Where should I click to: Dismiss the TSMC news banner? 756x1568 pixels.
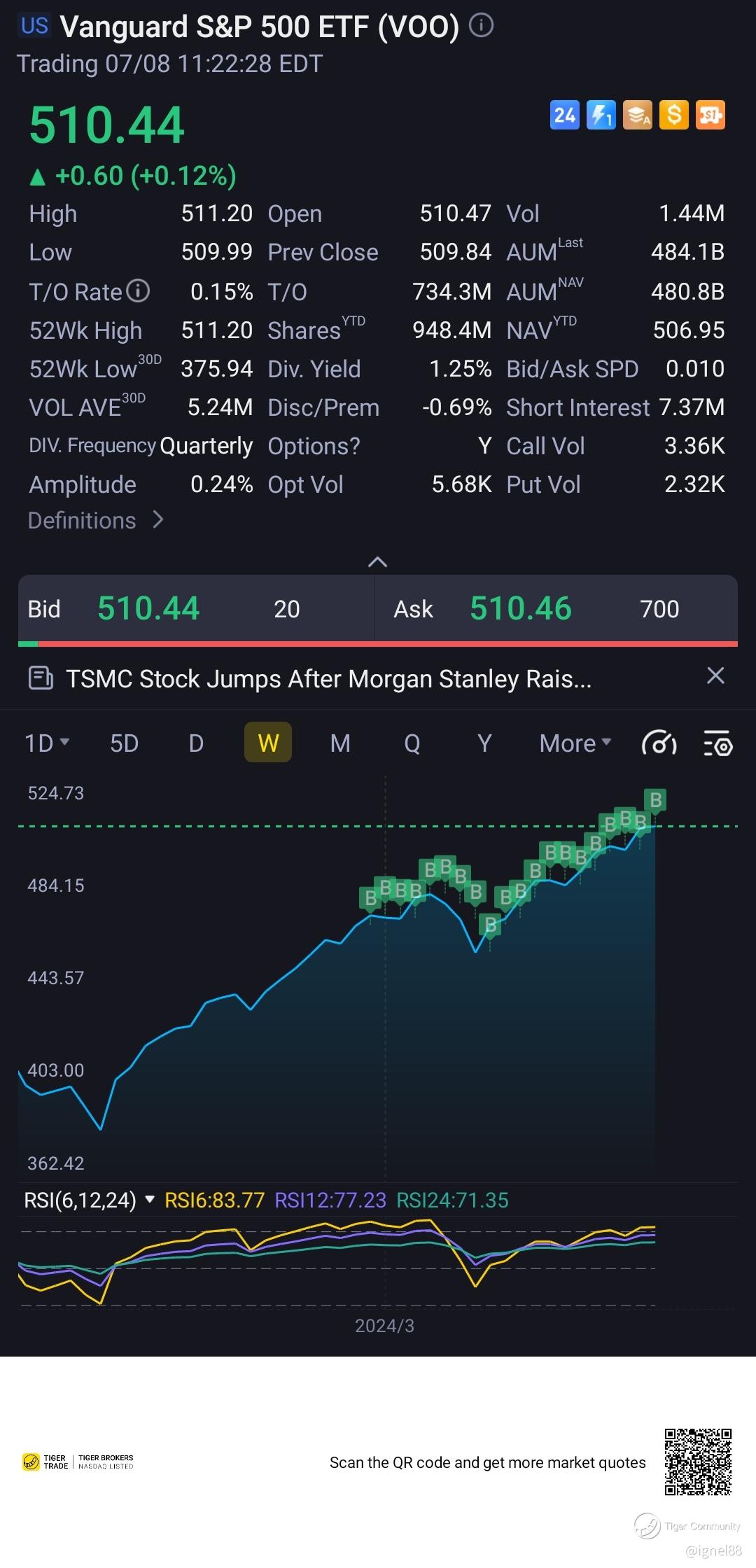coord(715,675)
